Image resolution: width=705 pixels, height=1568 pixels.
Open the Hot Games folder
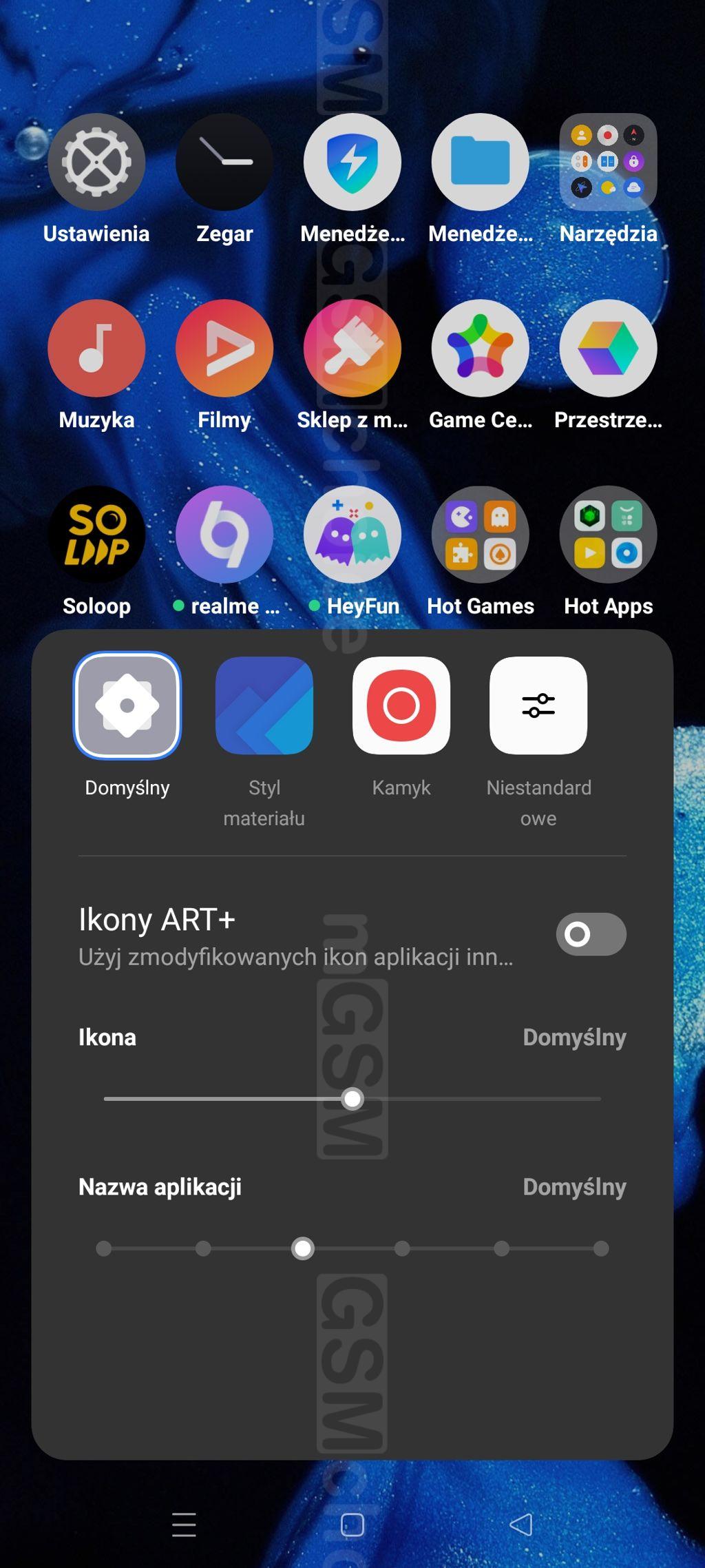[481, 535]
